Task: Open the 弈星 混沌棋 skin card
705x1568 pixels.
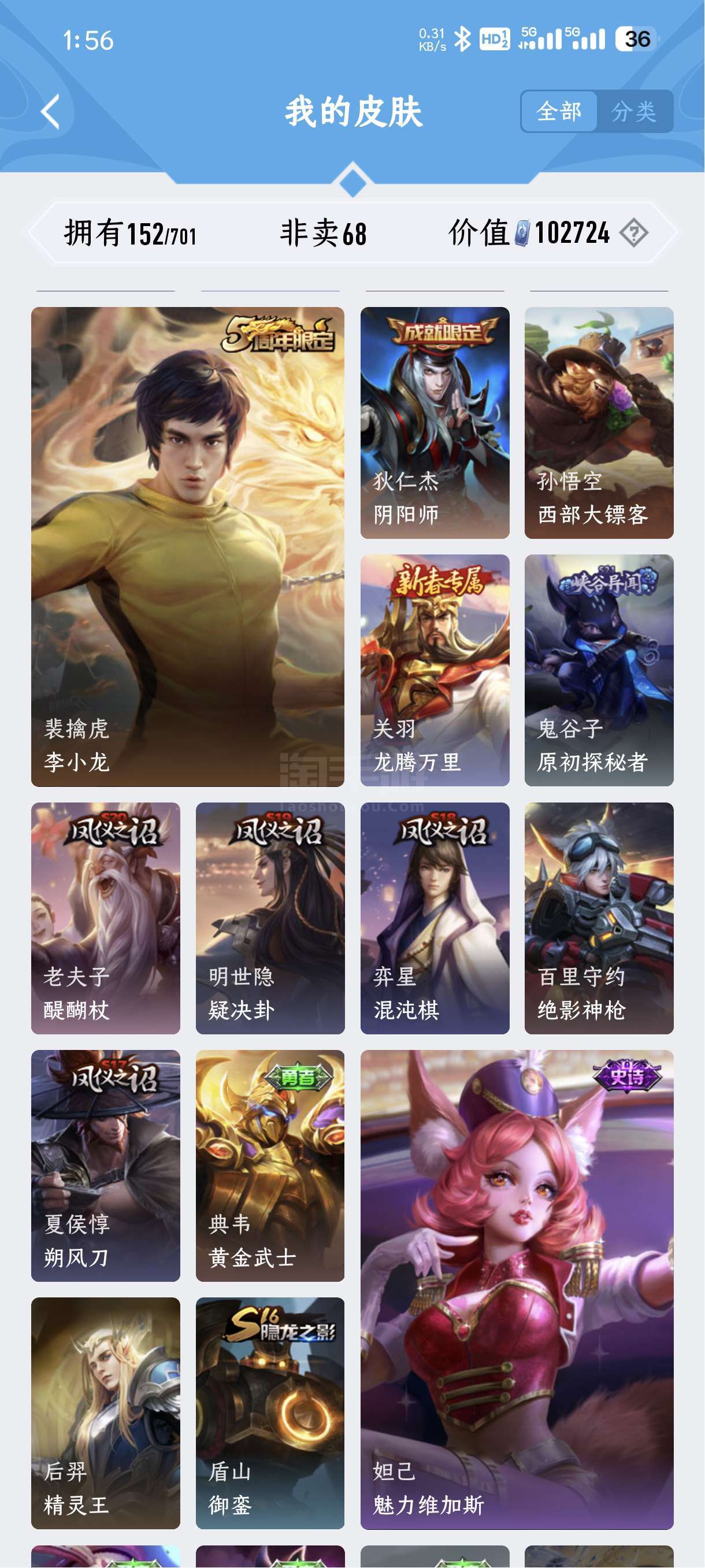Action: [x=435, y=918]
